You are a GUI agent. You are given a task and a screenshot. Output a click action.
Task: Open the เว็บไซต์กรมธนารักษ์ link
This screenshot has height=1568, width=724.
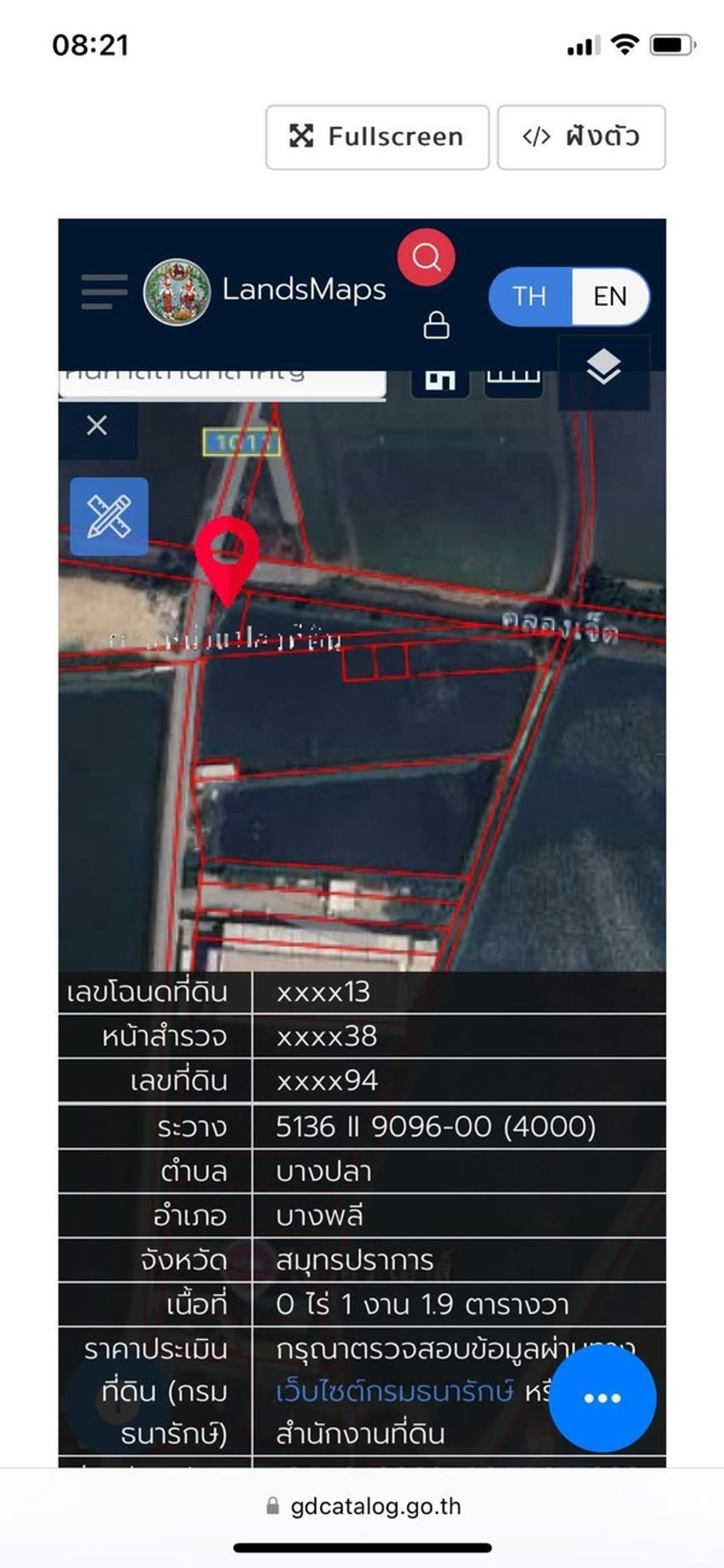coord(394,1392)
